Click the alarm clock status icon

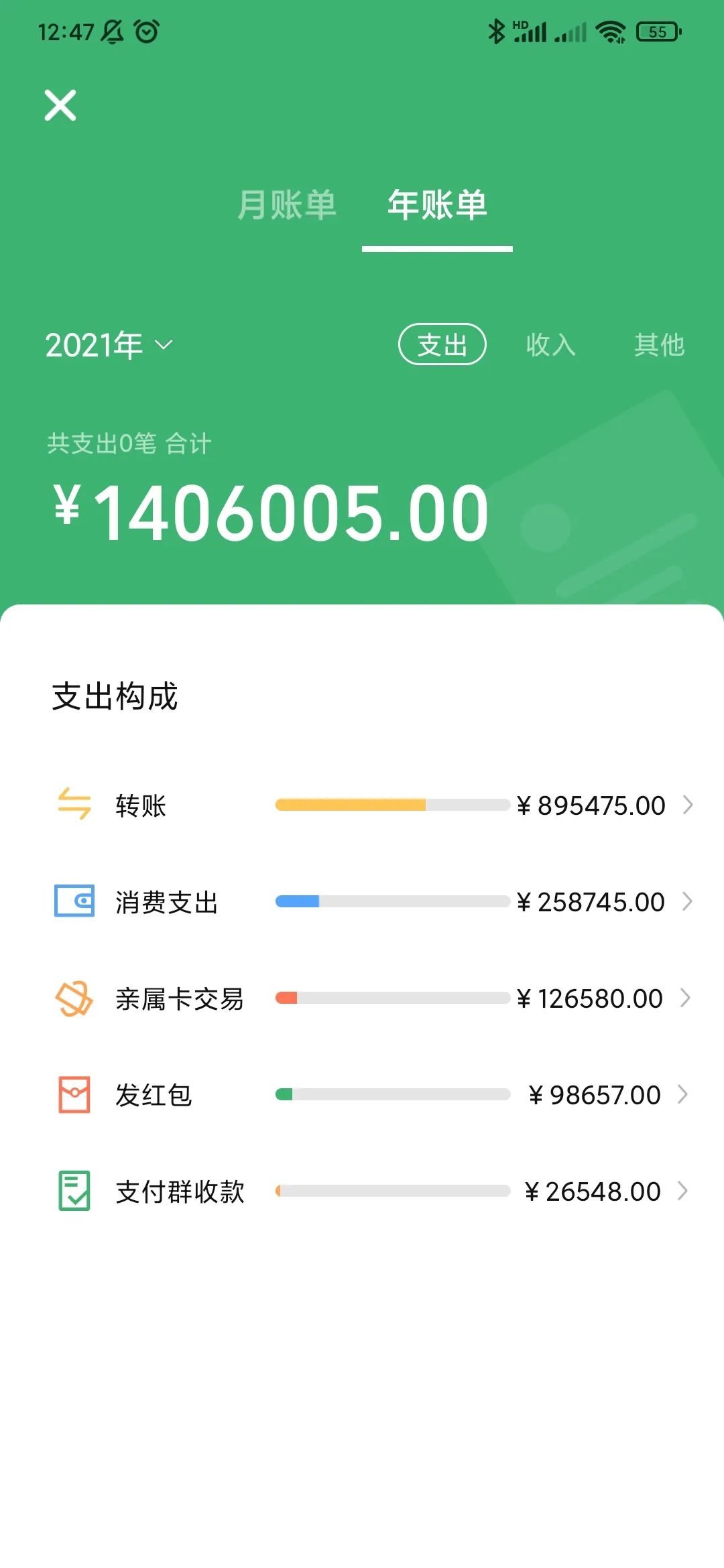[x=145, y=30]
